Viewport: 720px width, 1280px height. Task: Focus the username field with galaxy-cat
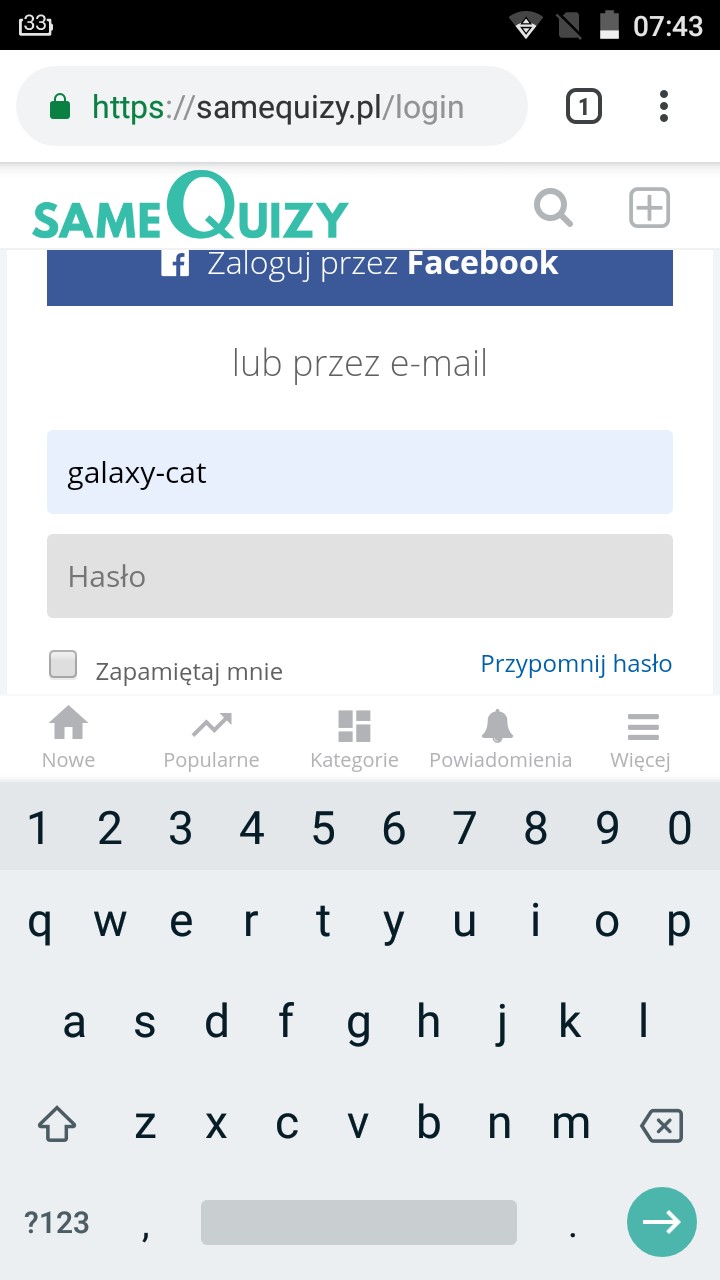click(360, 472)
